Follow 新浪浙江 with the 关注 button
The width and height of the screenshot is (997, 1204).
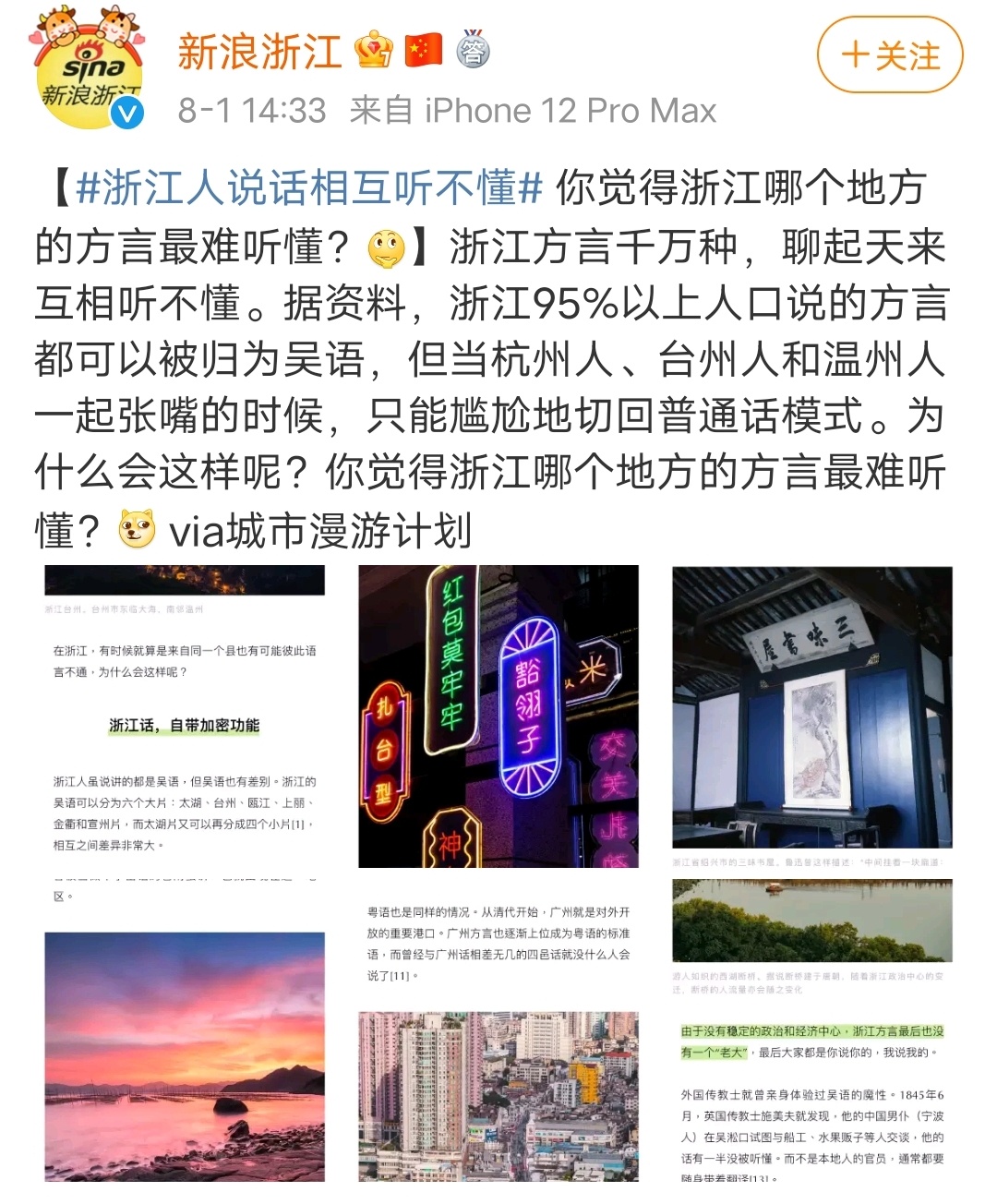pos(890,55)
